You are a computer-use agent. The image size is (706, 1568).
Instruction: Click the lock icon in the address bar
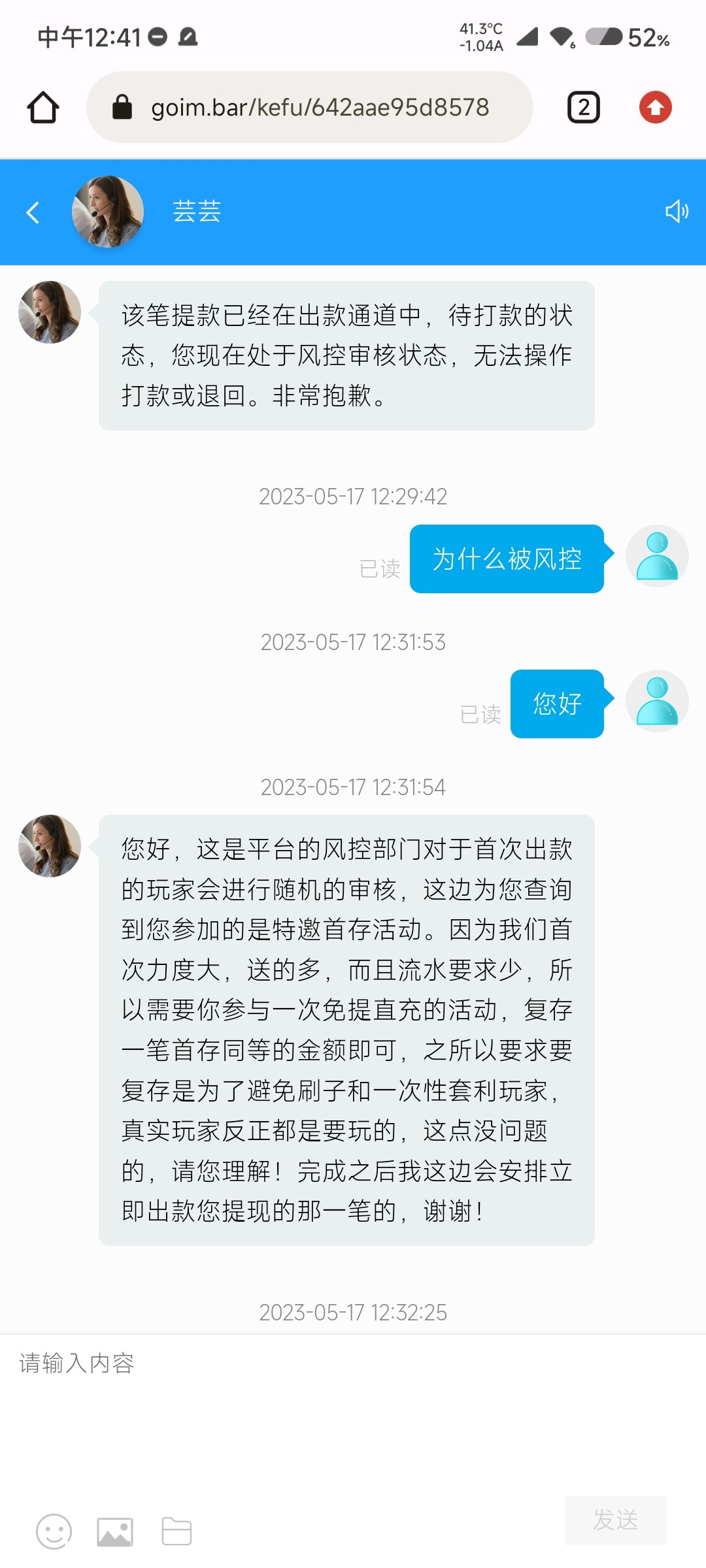coord(121,106)
